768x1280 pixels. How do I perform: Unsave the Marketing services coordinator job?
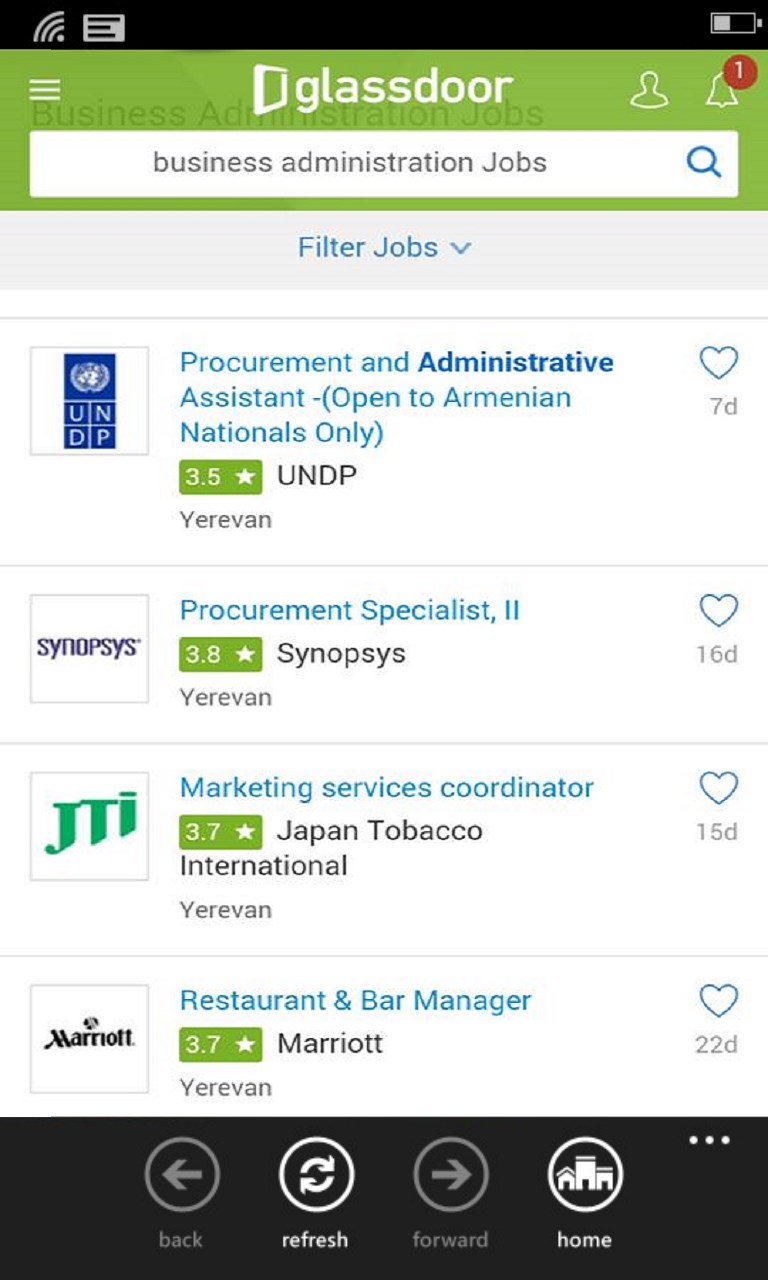(717, 789)
